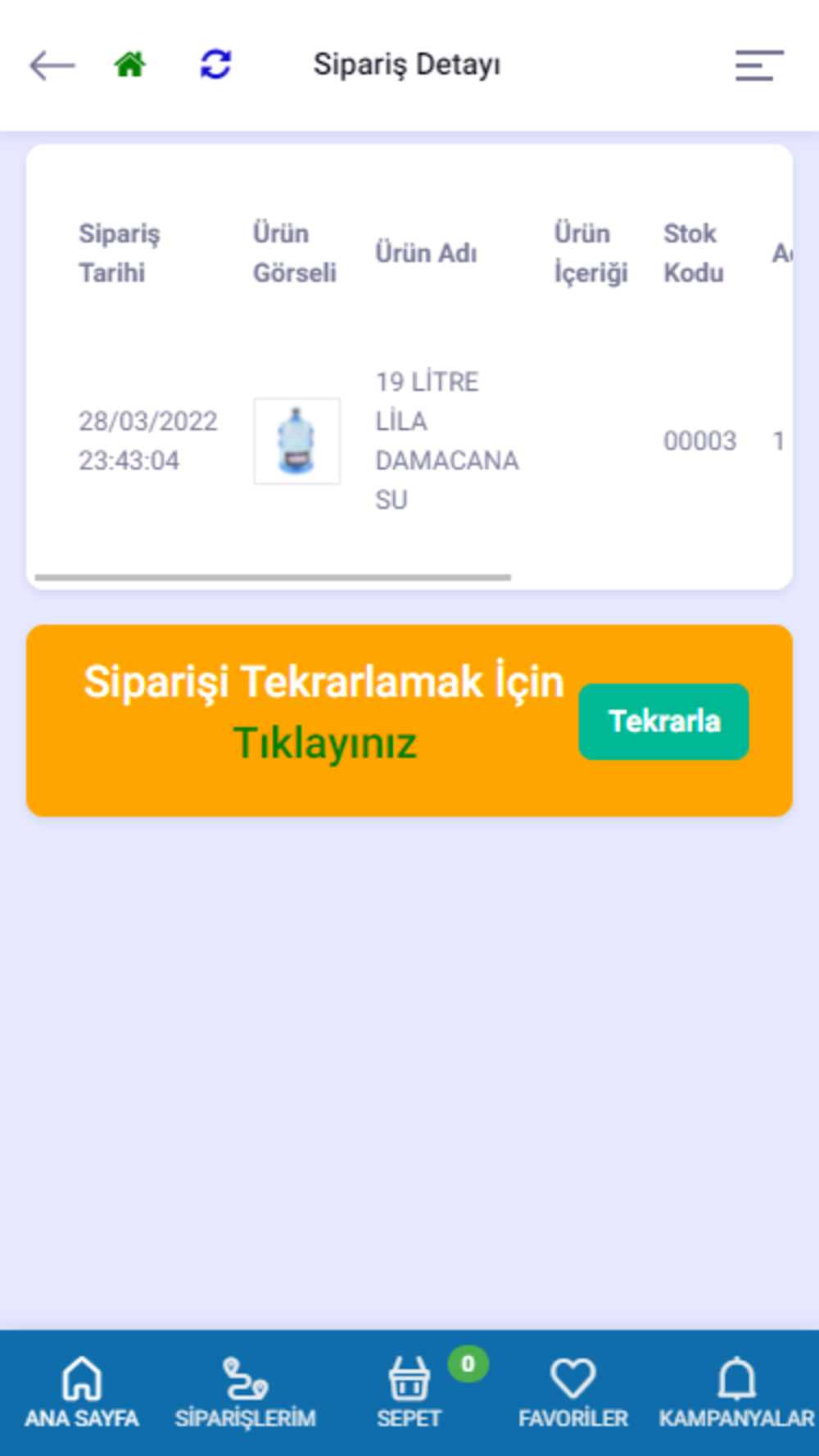This screenshot has height=1456, width=819.
Task: Open the damacana product image
Action: pyautogui.click(x=296, y=441)
